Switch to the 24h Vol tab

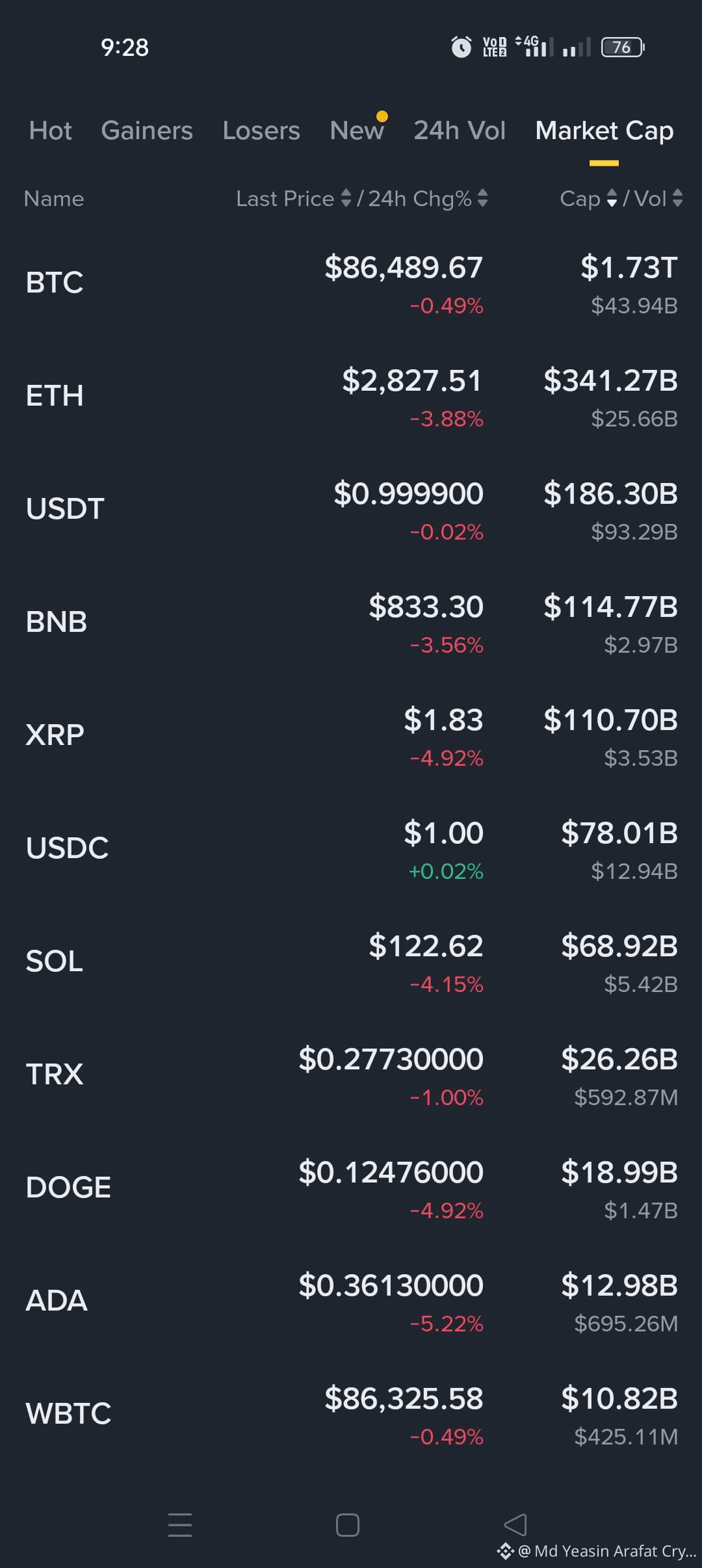click(x=460, y=131)
